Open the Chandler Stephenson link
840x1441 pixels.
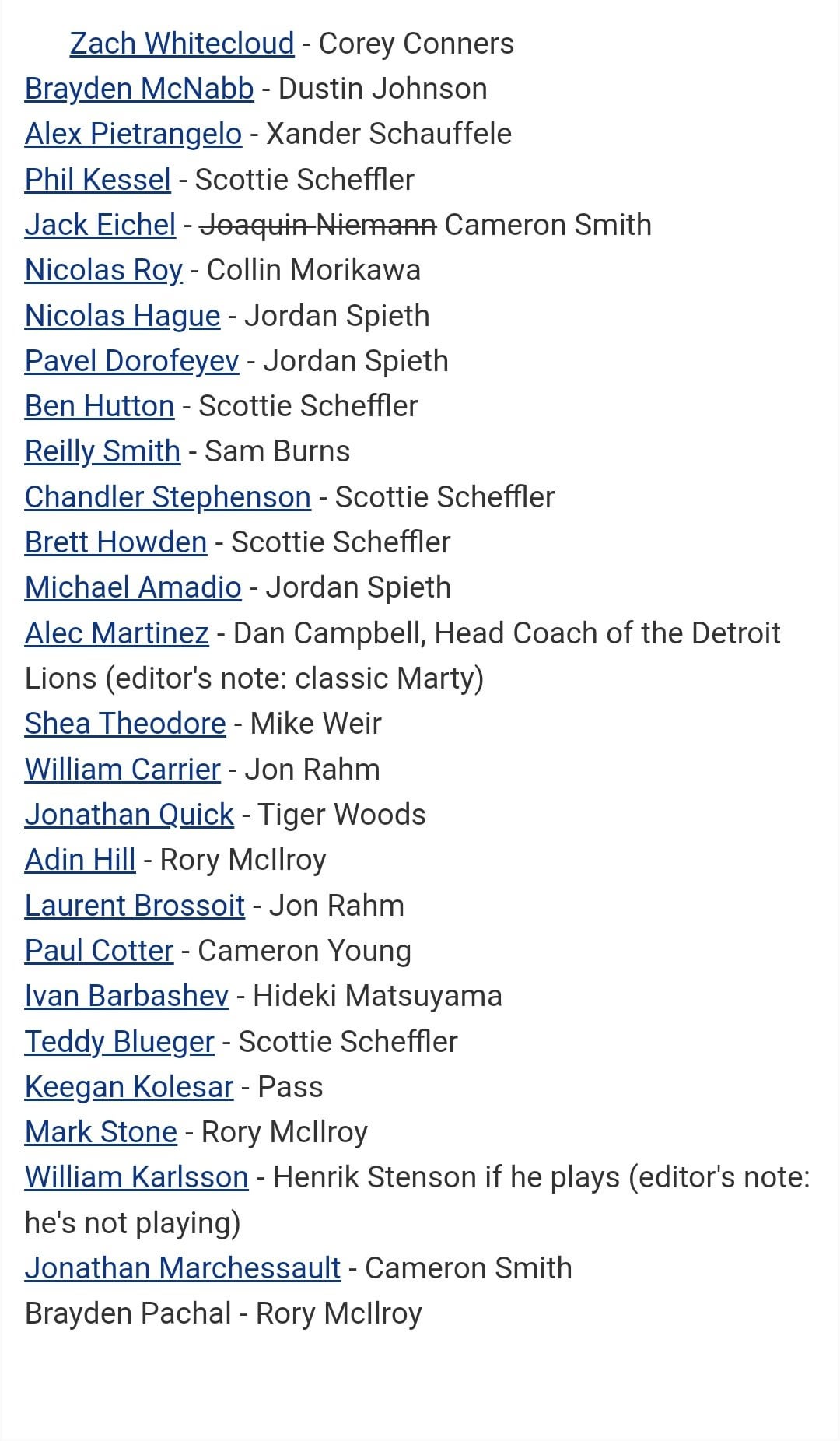167,497
